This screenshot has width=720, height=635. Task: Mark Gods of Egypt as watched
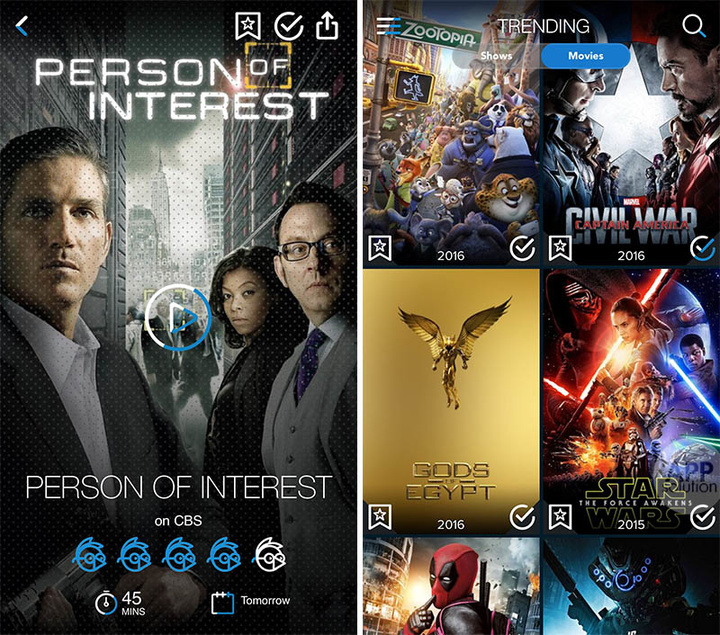click(x=522, y=517)
